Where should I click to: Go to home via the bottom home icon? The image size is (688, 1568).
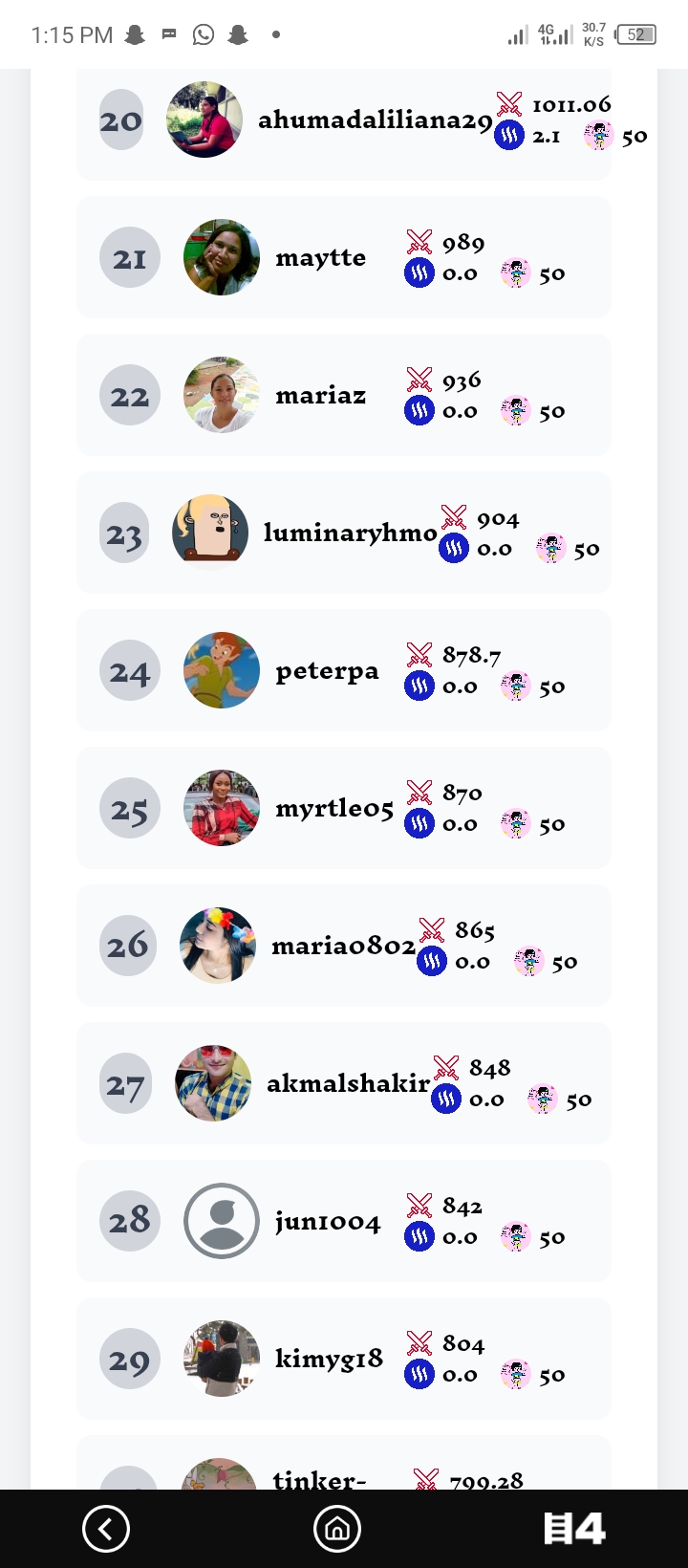337,1529
